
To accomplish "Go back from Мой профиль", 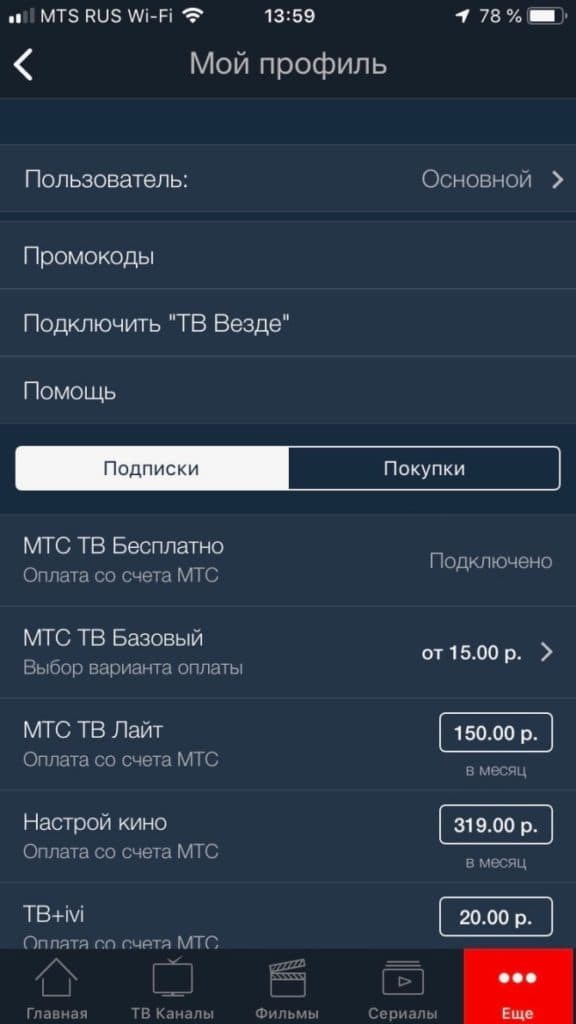I will (24, 65).
